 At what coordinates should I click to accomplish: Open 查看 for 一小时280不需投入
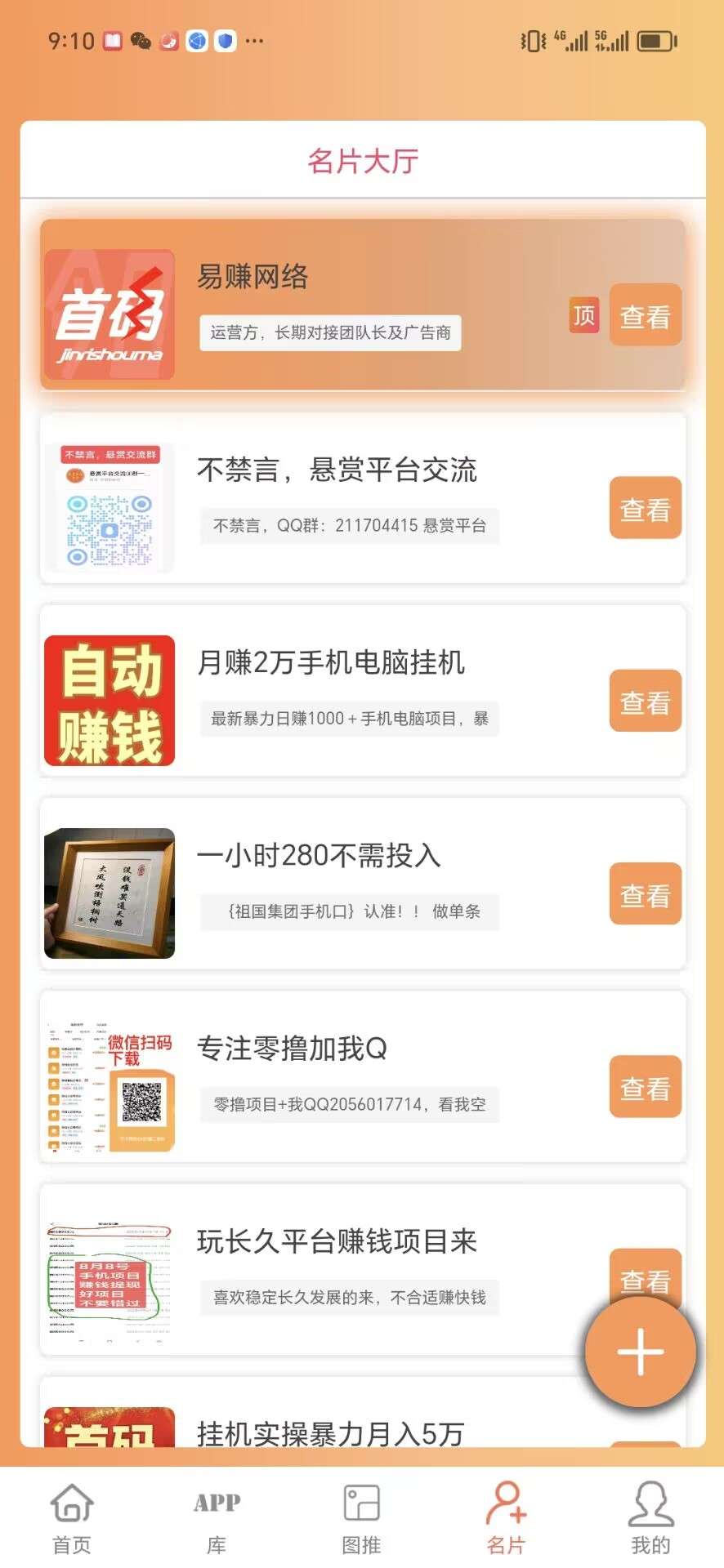645,893
